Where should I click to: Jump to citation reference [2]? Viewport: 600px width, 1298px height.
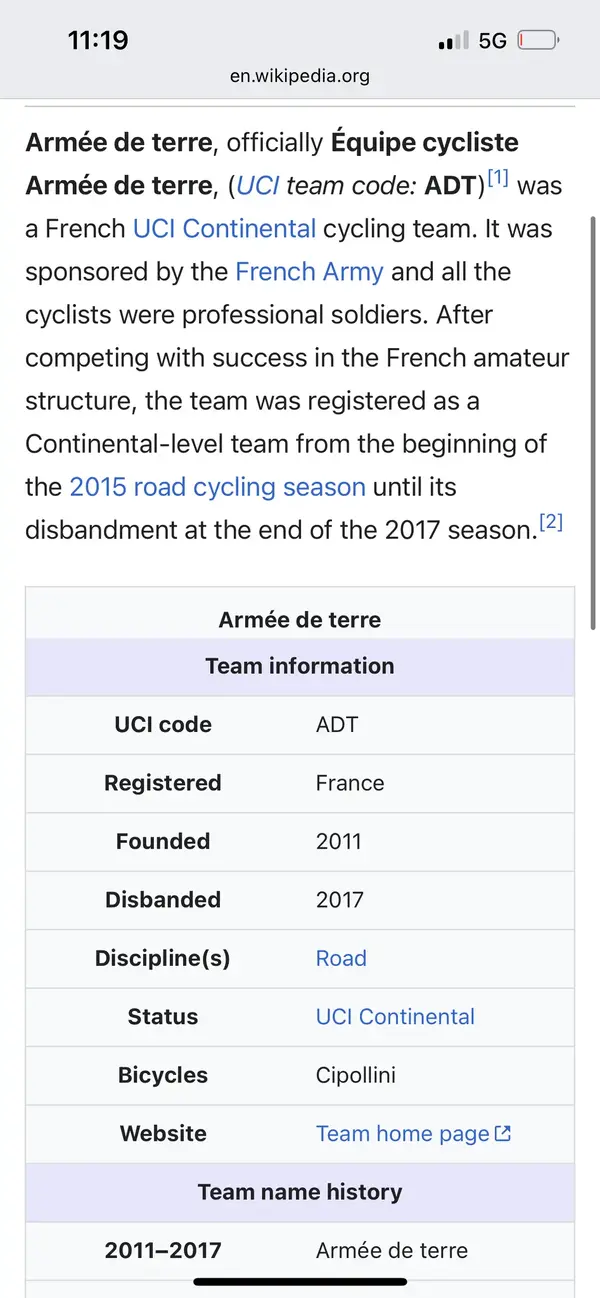pyautogui.click(x=551, y=522)
